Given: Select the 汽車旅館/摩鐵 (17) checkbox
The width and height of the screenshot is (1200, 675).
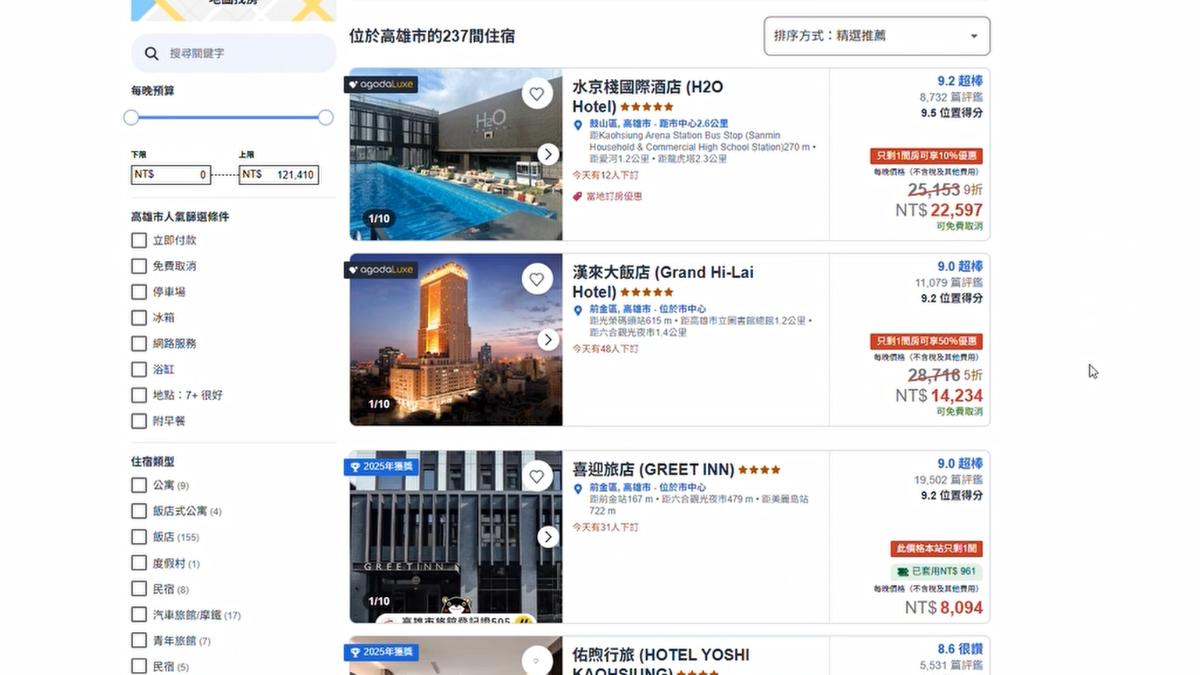Looking at the screenshot, I should (x=139, y=614).
